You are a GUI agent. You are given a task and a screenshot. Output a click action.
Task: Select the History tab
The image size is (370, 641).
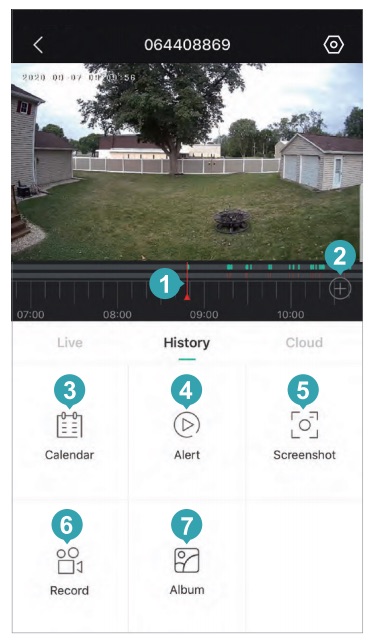pos(187,343)
